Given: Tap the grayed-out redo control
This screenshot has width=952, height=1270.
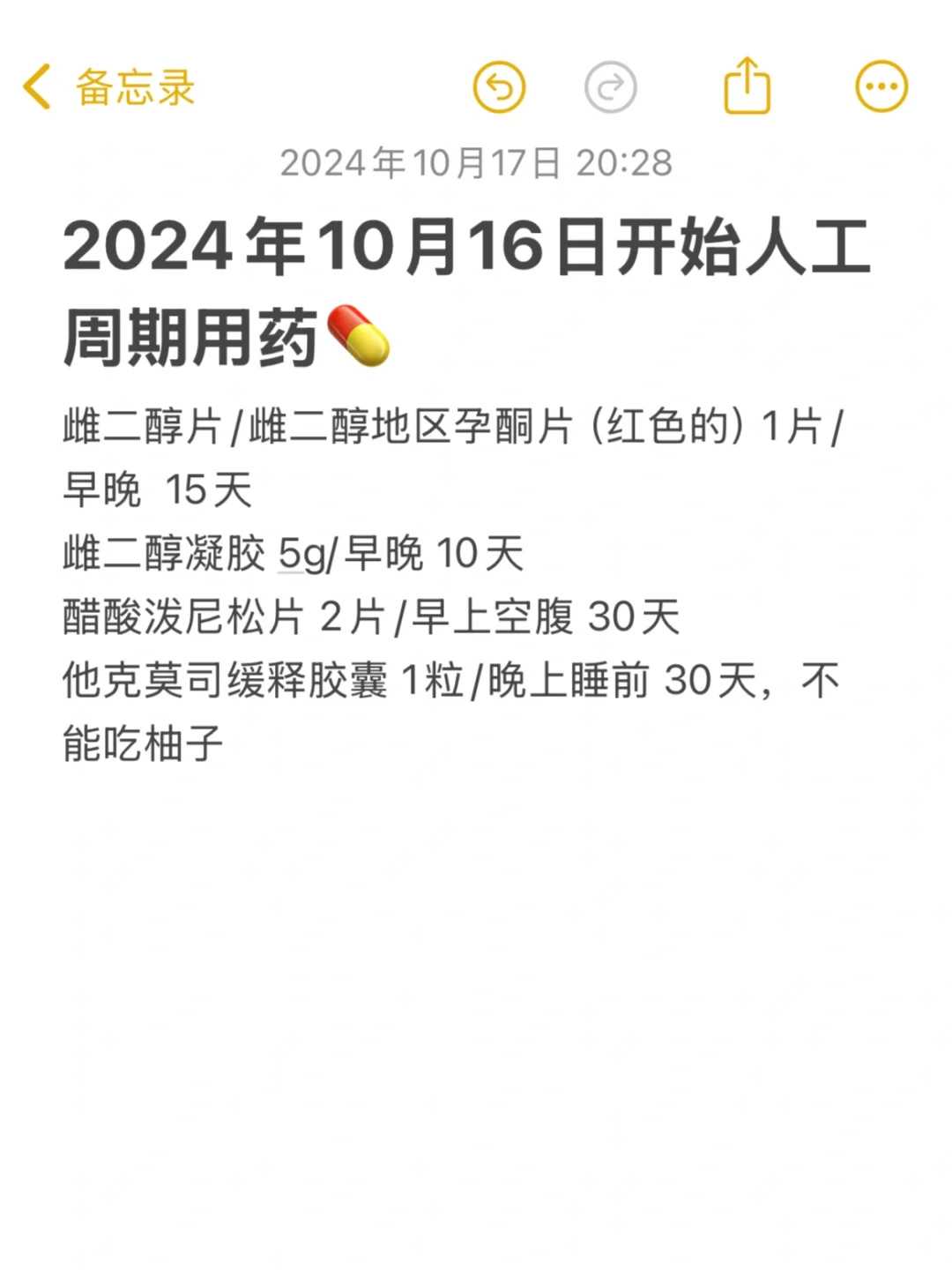Looking at the screenshot, I should (x=613, y=87).
